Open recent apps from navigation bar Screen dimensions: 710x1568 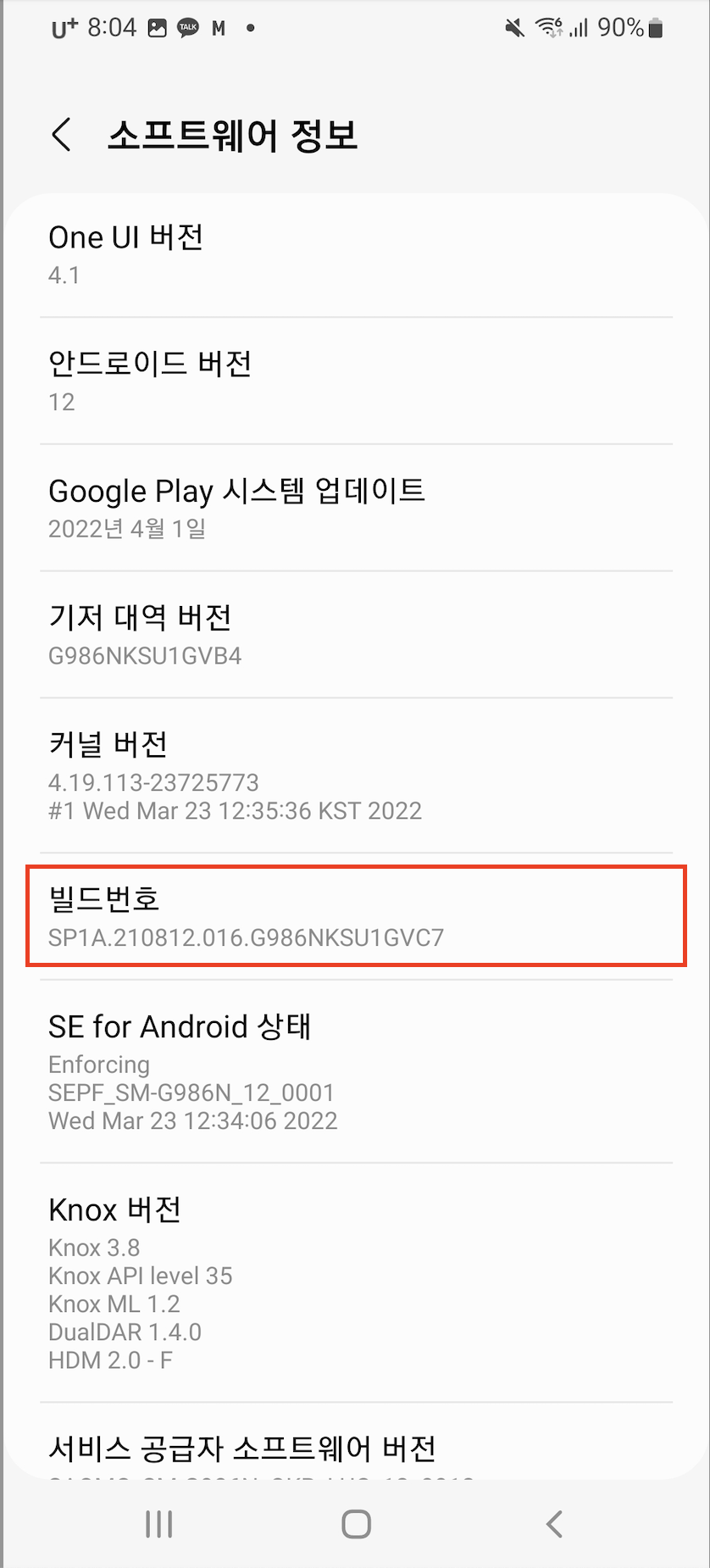pos(158,1523)
